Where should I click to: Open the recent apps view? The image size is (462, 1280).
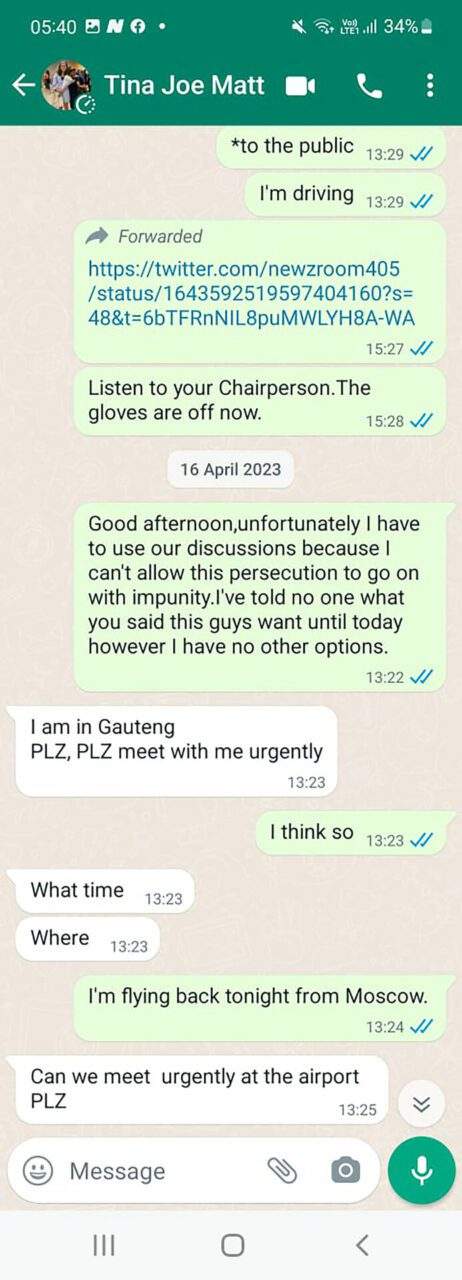tap(103, 1244)
